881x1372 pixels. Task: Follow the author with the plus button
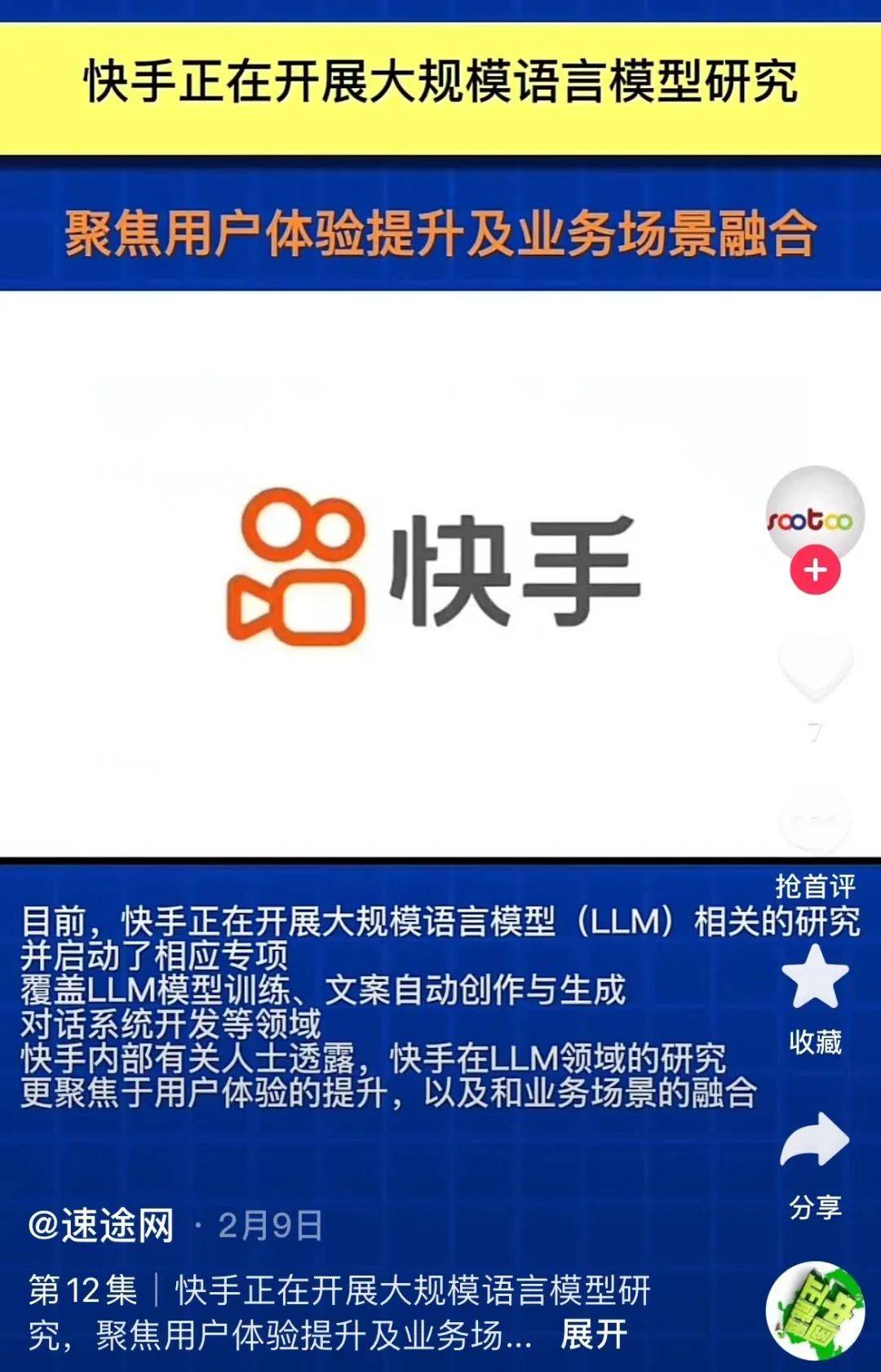click(x=815, y=571)
